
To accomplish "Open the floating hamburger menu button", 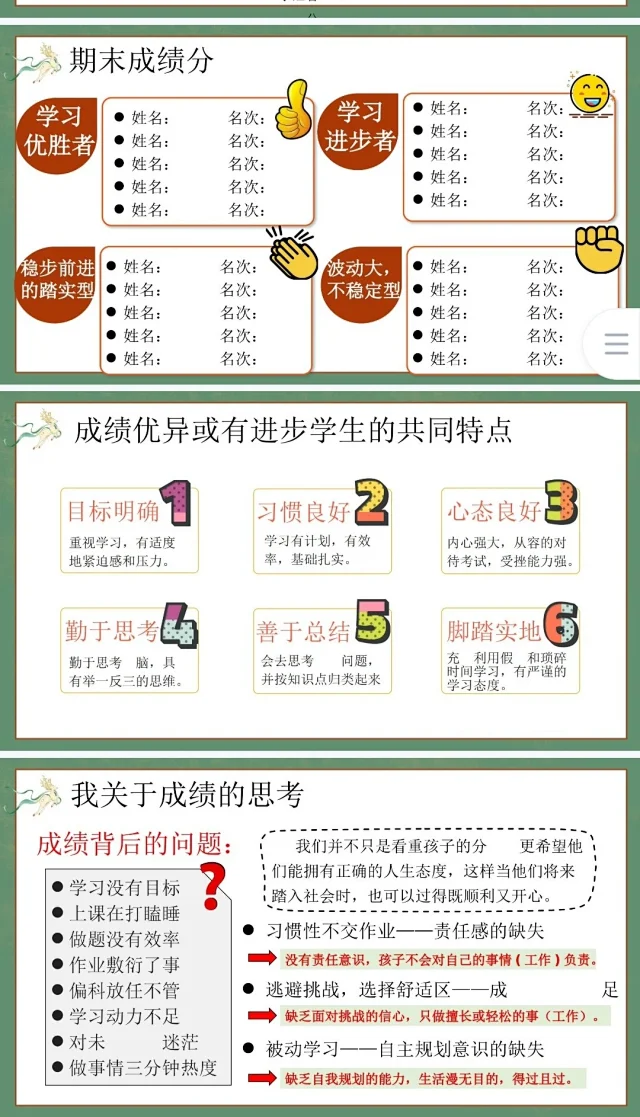I will (x=616, y=345).
